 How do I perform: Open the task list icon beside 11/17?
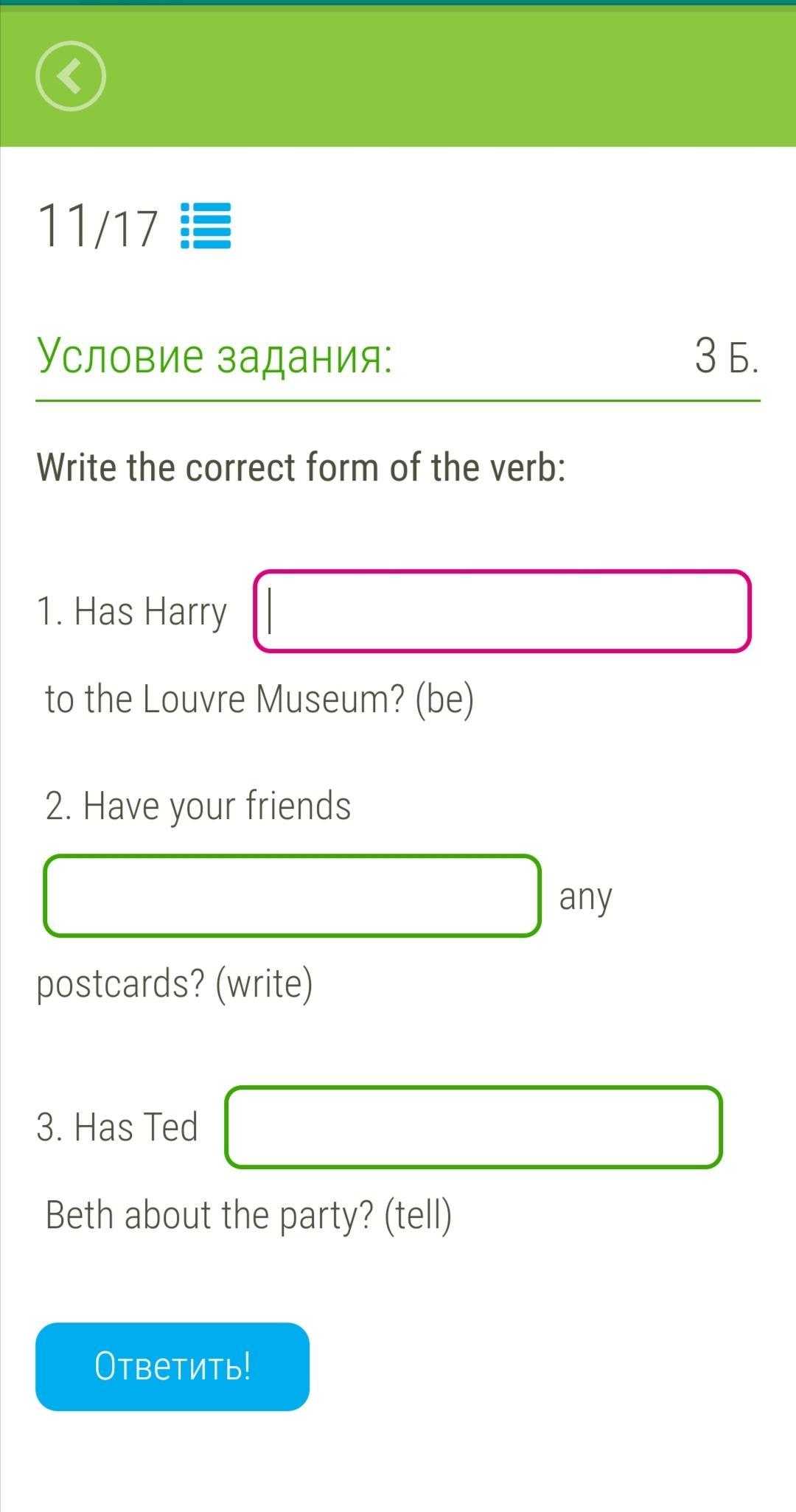pyautogui.click(x=206, y=226)
